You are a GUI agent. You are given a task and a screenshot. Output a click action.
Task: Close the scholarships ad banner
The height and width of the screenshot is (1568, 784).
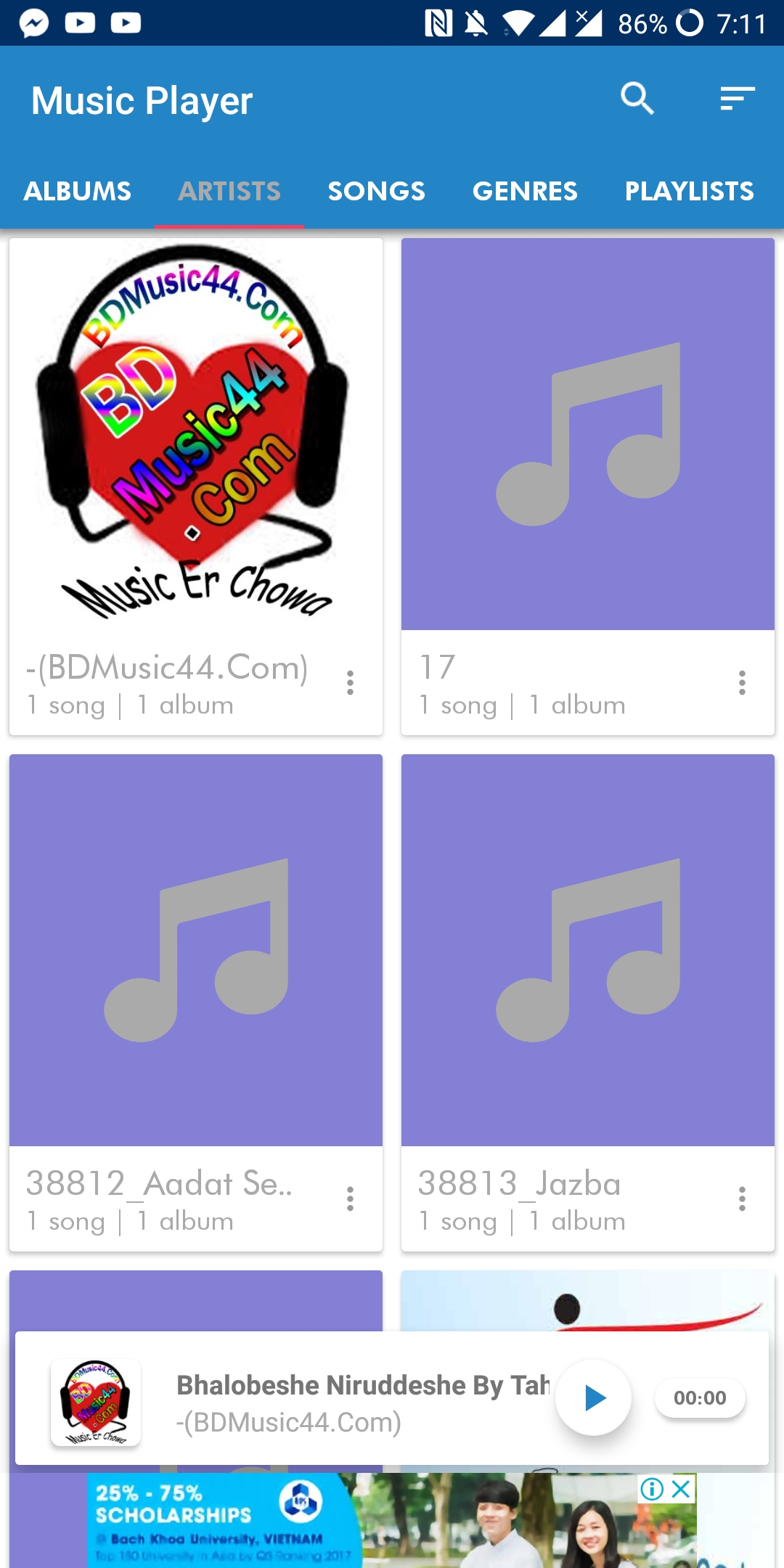pyautogui.click(x=681, y=1490)
